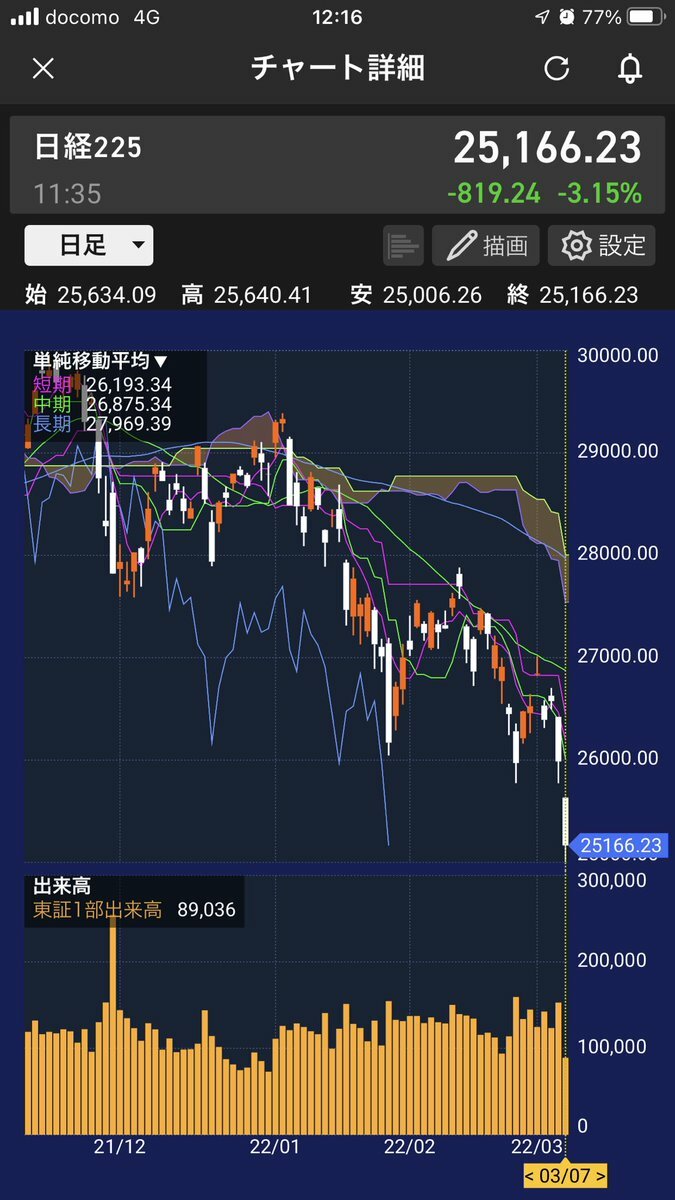Close the chart detail screen

[43, 69]
